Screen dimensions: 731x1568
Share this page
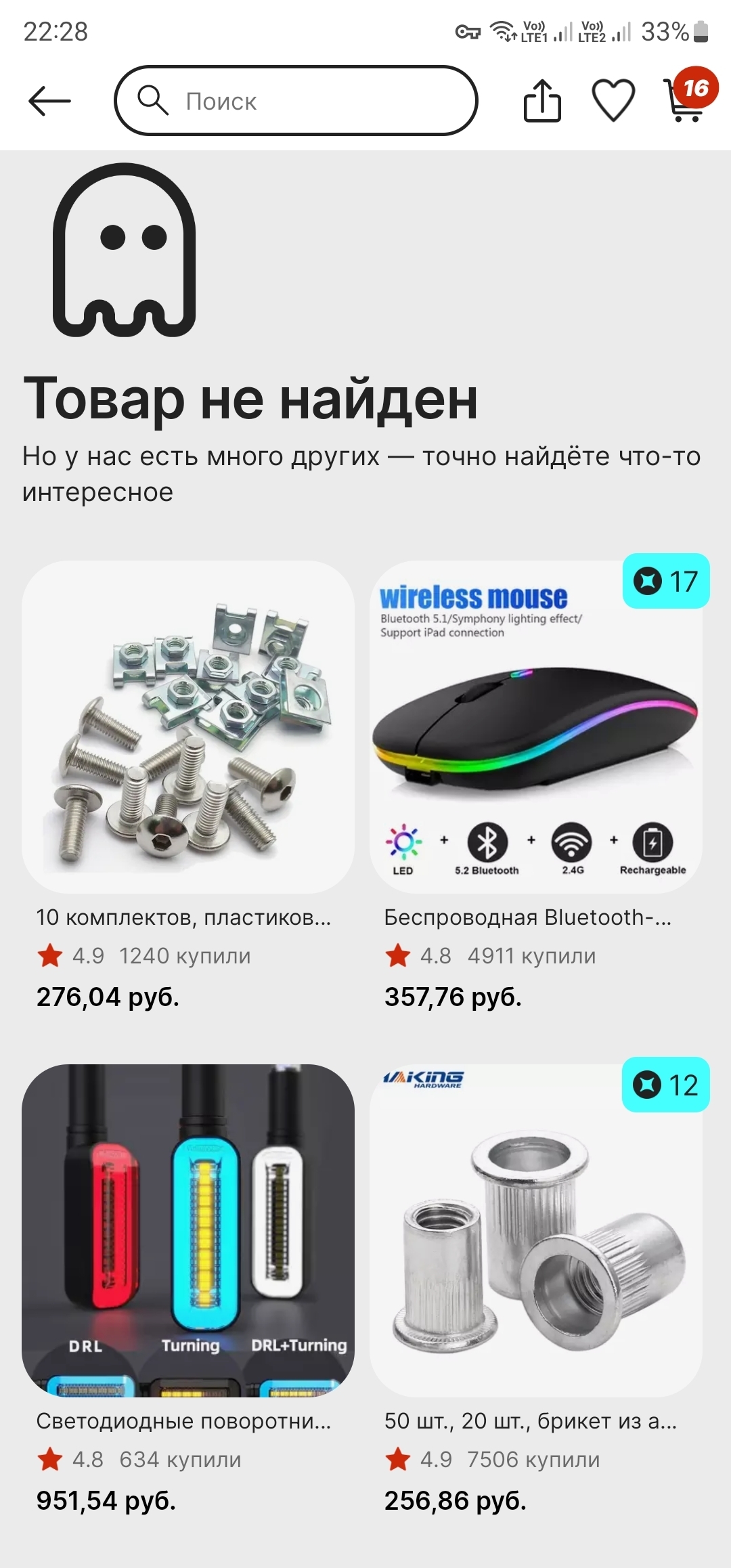[x=543, y=102]
